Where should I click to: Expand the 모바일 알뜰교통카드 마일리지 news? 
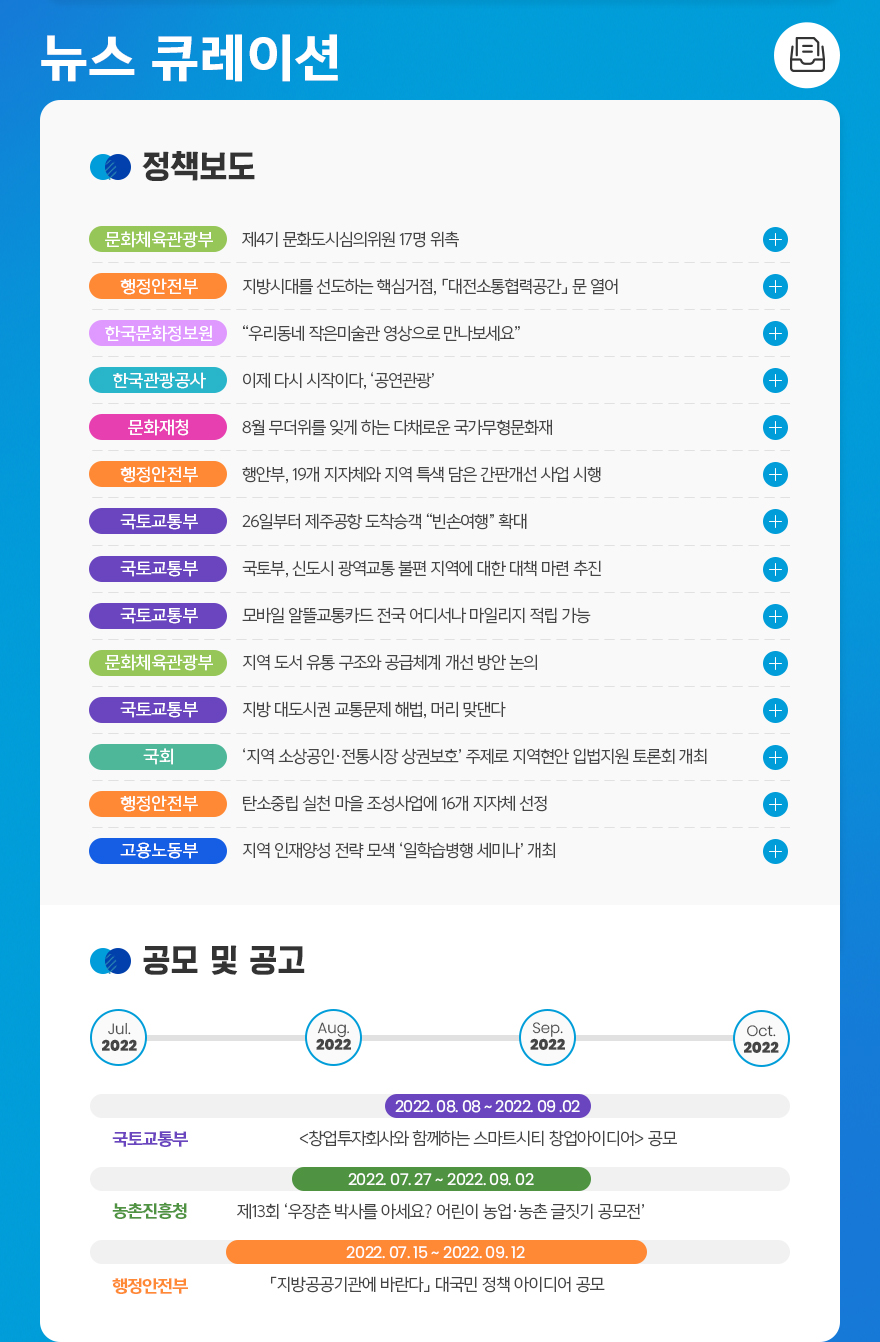click(x=775, y=616)
